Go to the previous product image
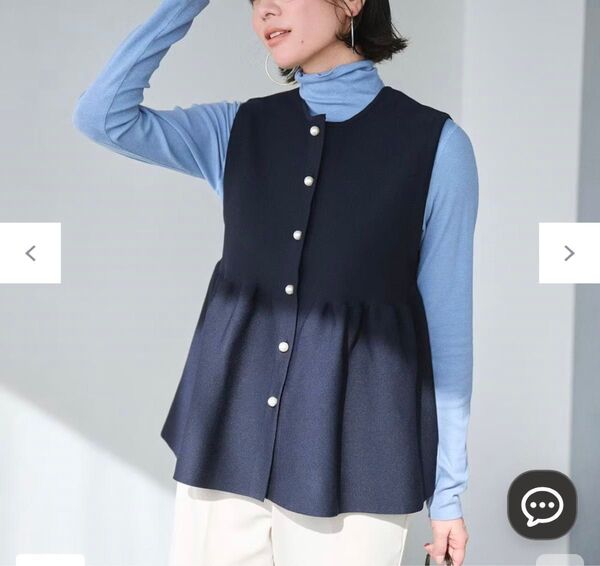This screenshot has width=600, height=566. pos(30,253)
